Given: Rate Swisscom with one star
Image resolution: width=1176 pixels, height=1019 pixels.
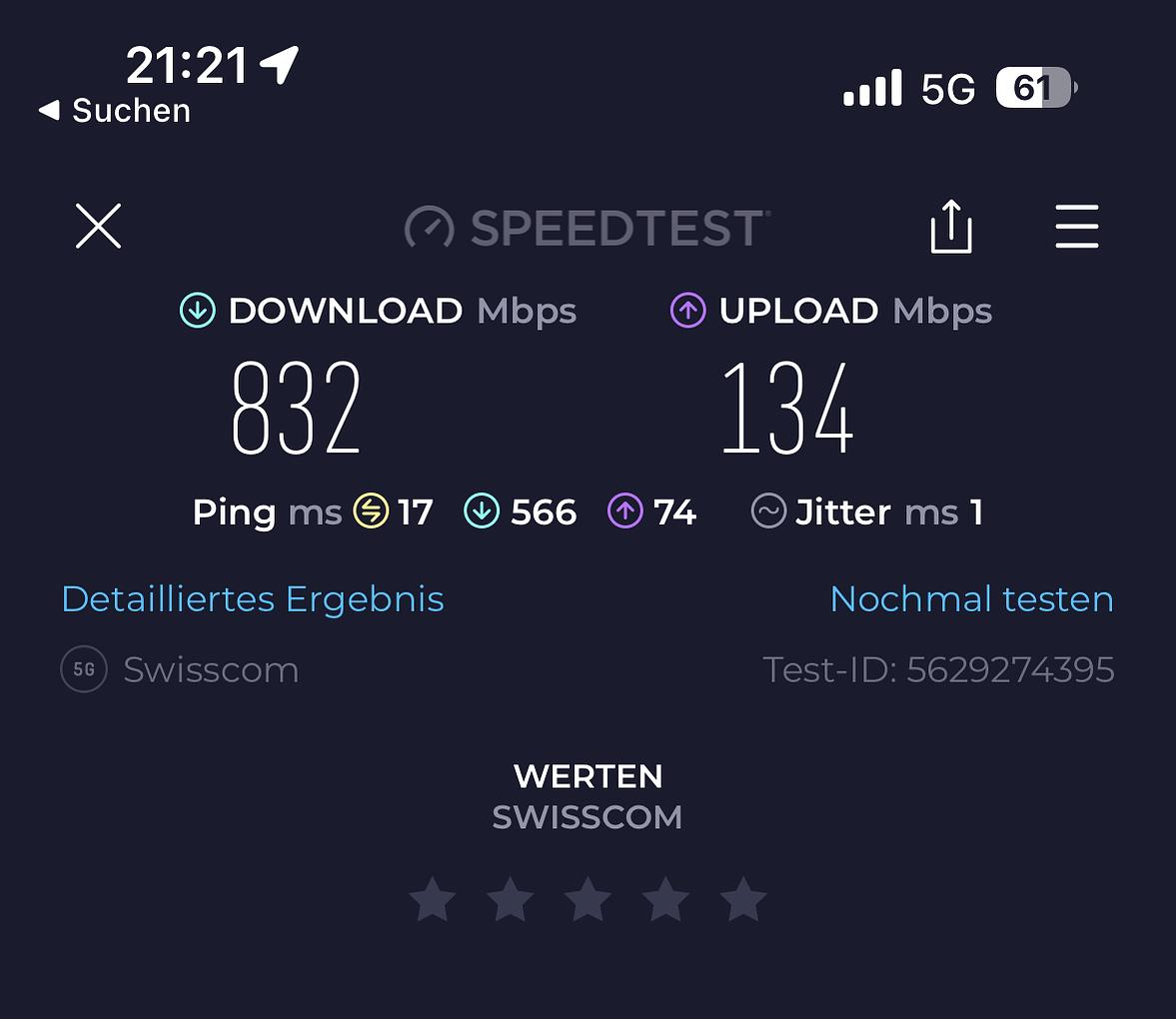Looking at the screenshot, I should pyautogui.click(x=433, y=899).
